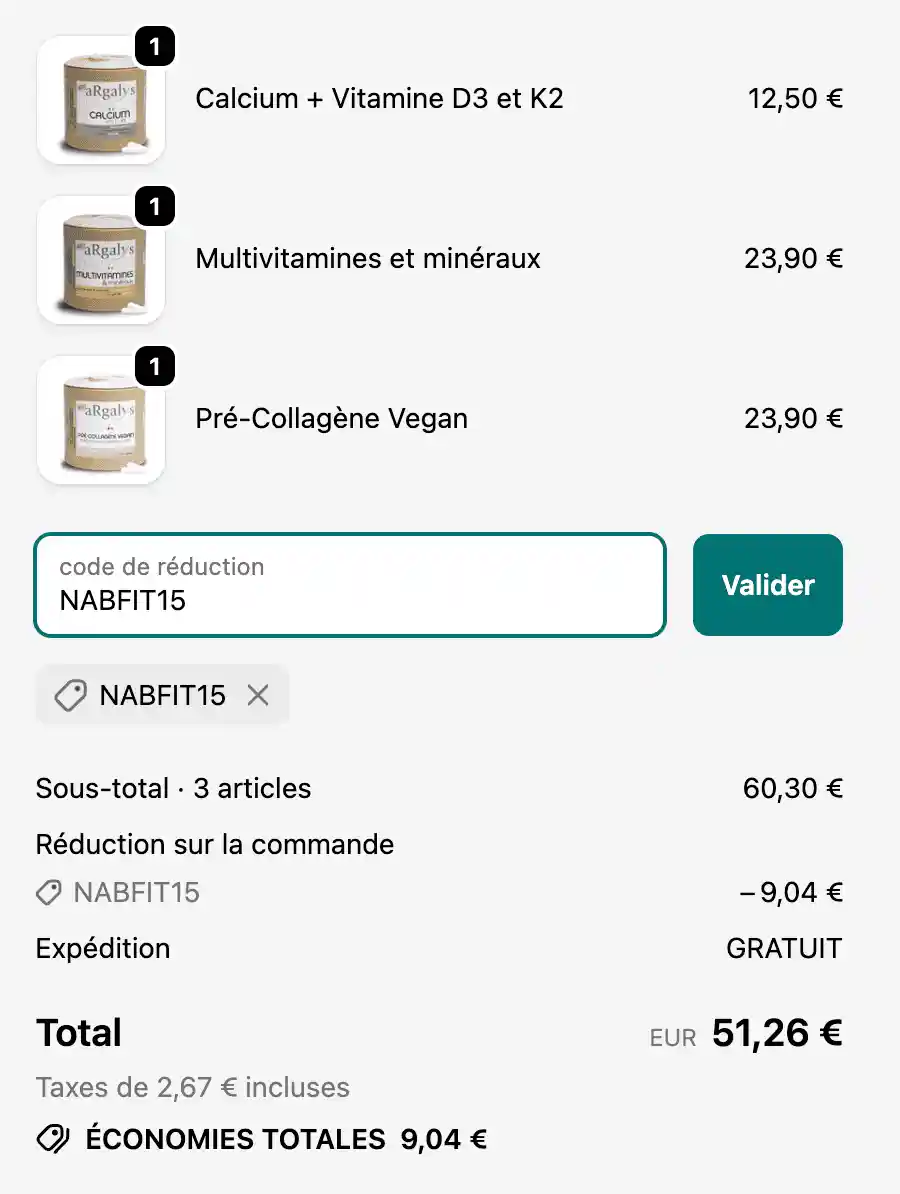This screenshot has width=900, height=1194.
Task: Remove the NABFIT15 code via the X icon
Action: coord(258,694)
